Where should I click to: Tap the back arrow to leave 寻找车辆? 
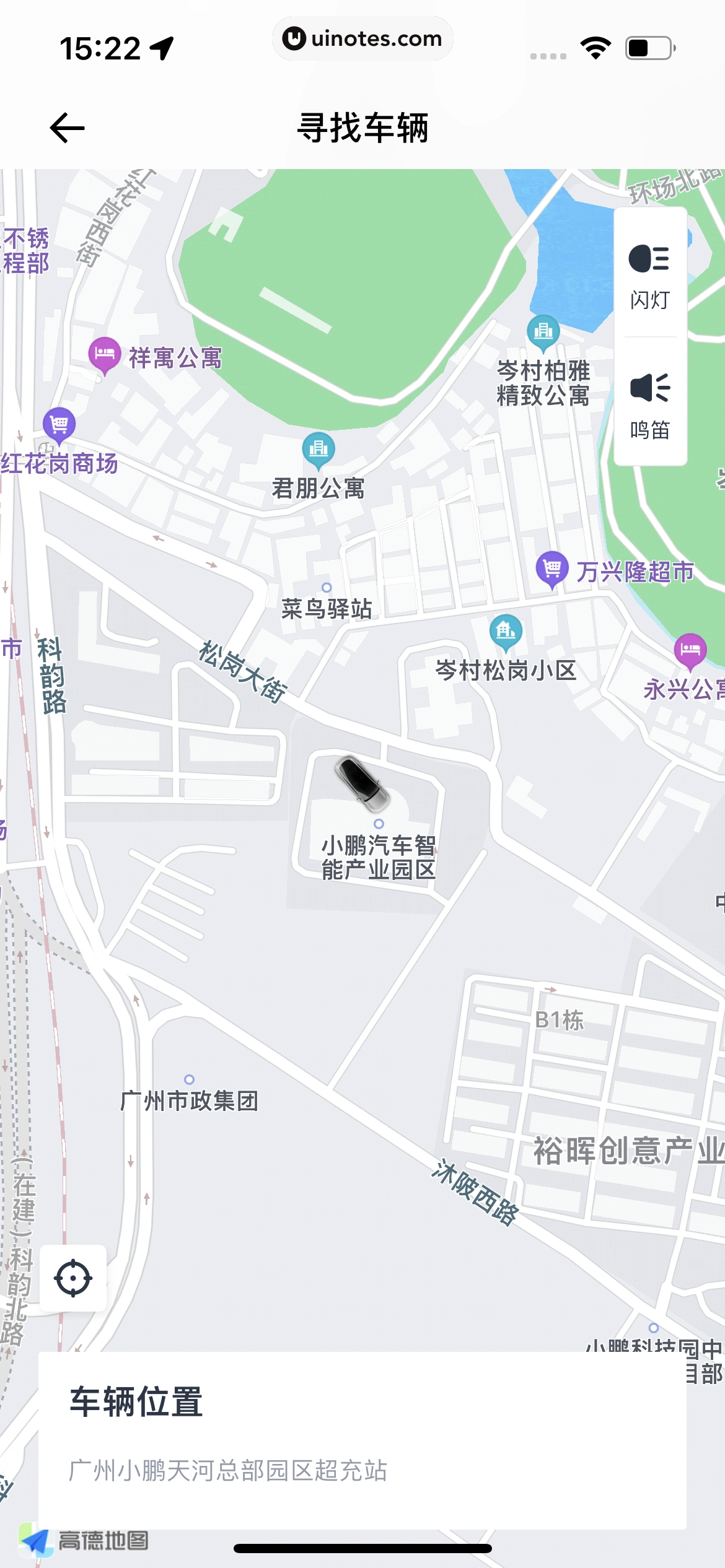(68, 127)
